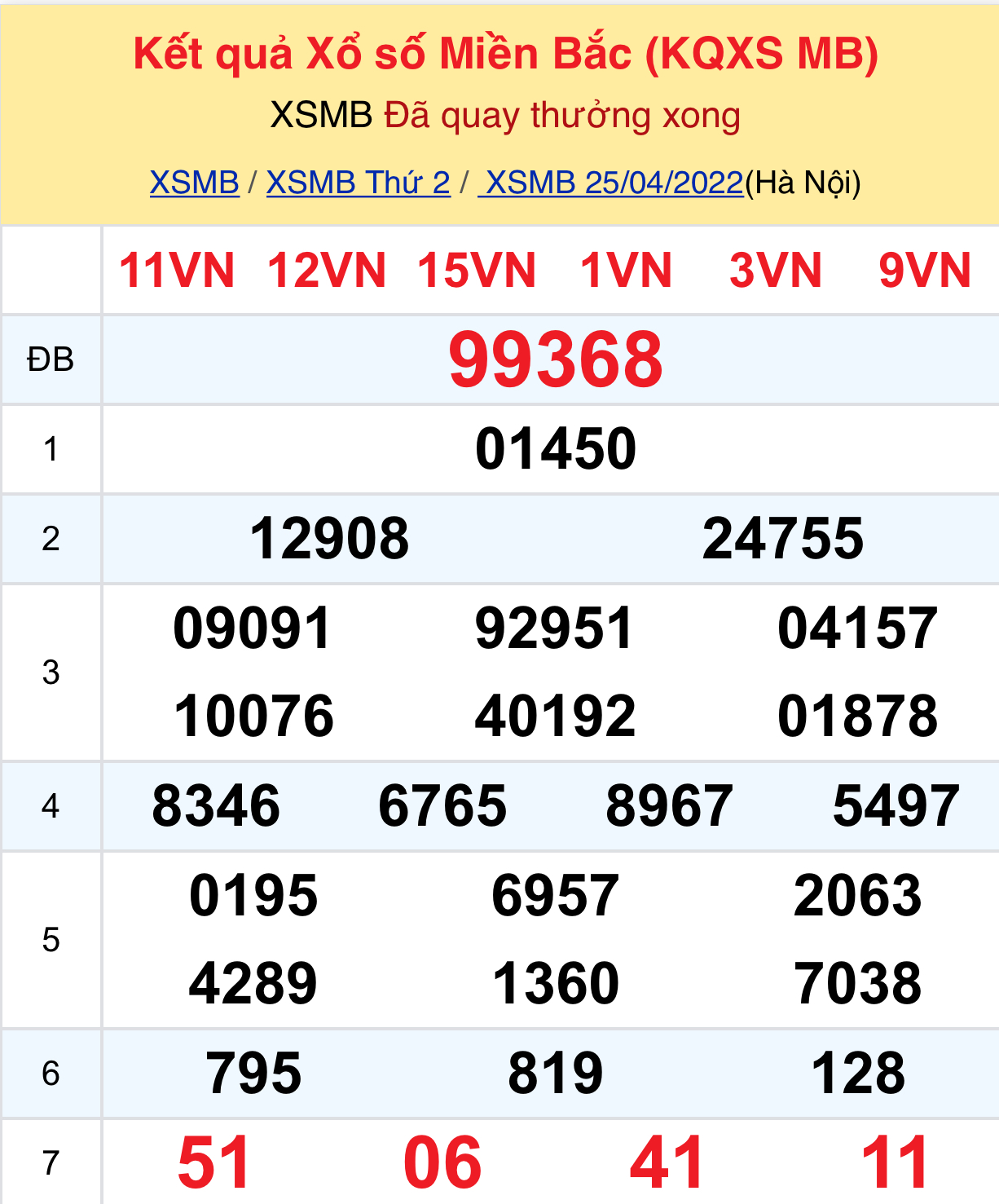Open the XSMB 25/04/2022 link
This screenshot has width=999, height=1204.
coord(613,183)
